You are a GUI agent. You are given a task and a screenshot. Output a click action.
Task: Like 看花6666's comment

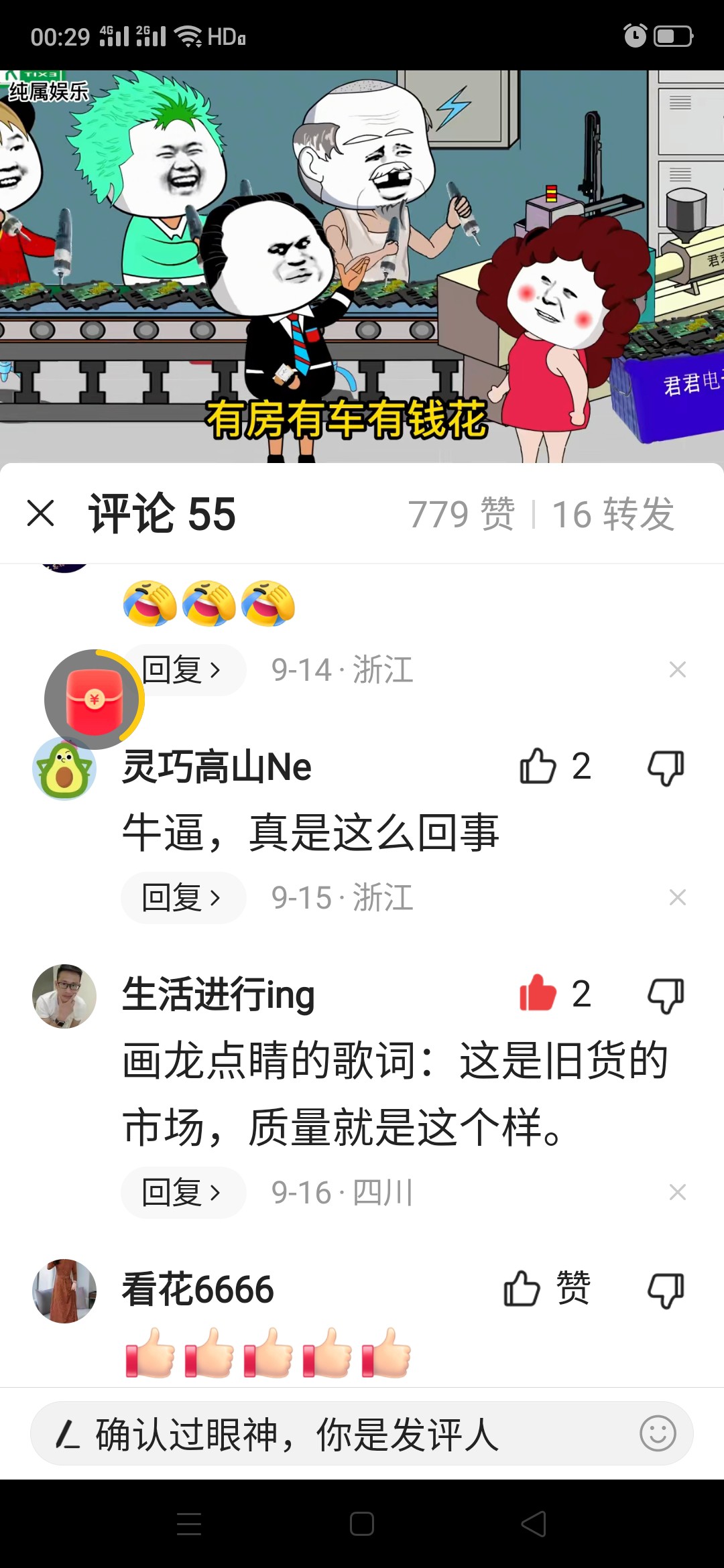(523, 1289)
